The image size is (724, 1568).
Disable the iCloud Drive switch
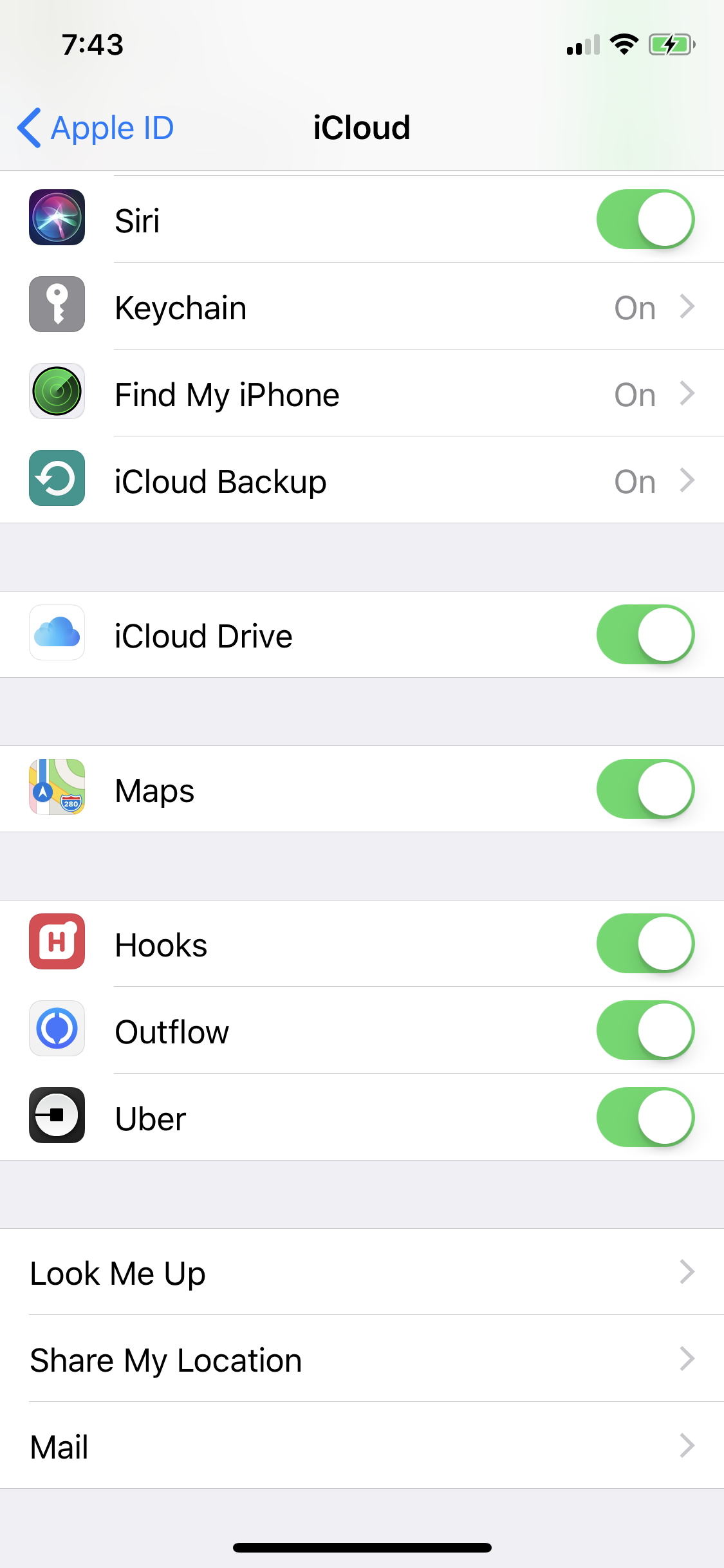point(645,635)
